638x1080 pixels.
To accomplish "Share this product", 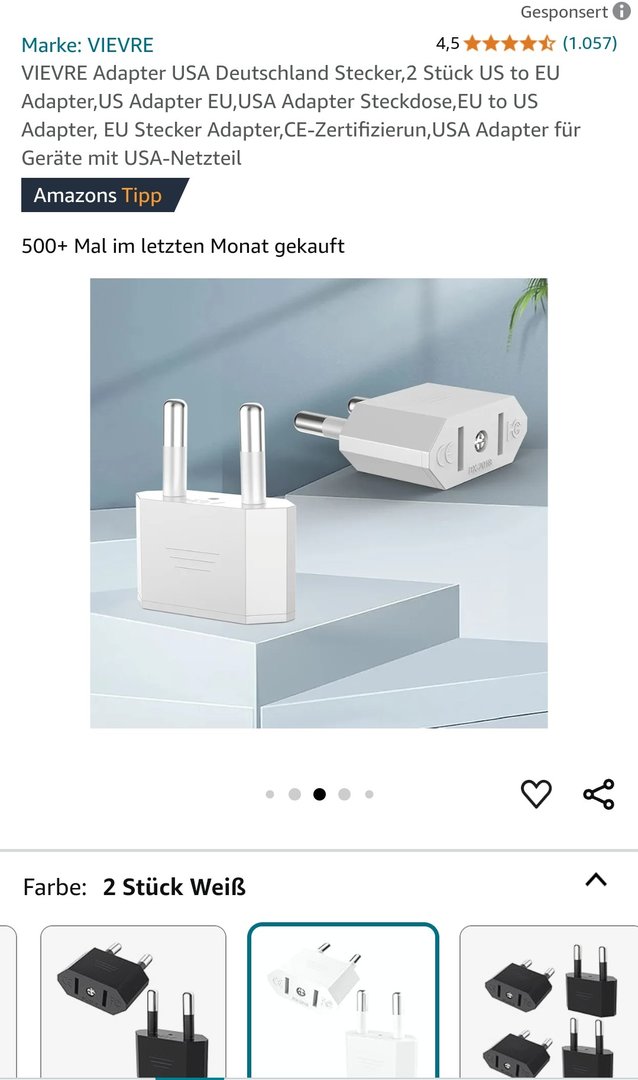I will (598, 794).
